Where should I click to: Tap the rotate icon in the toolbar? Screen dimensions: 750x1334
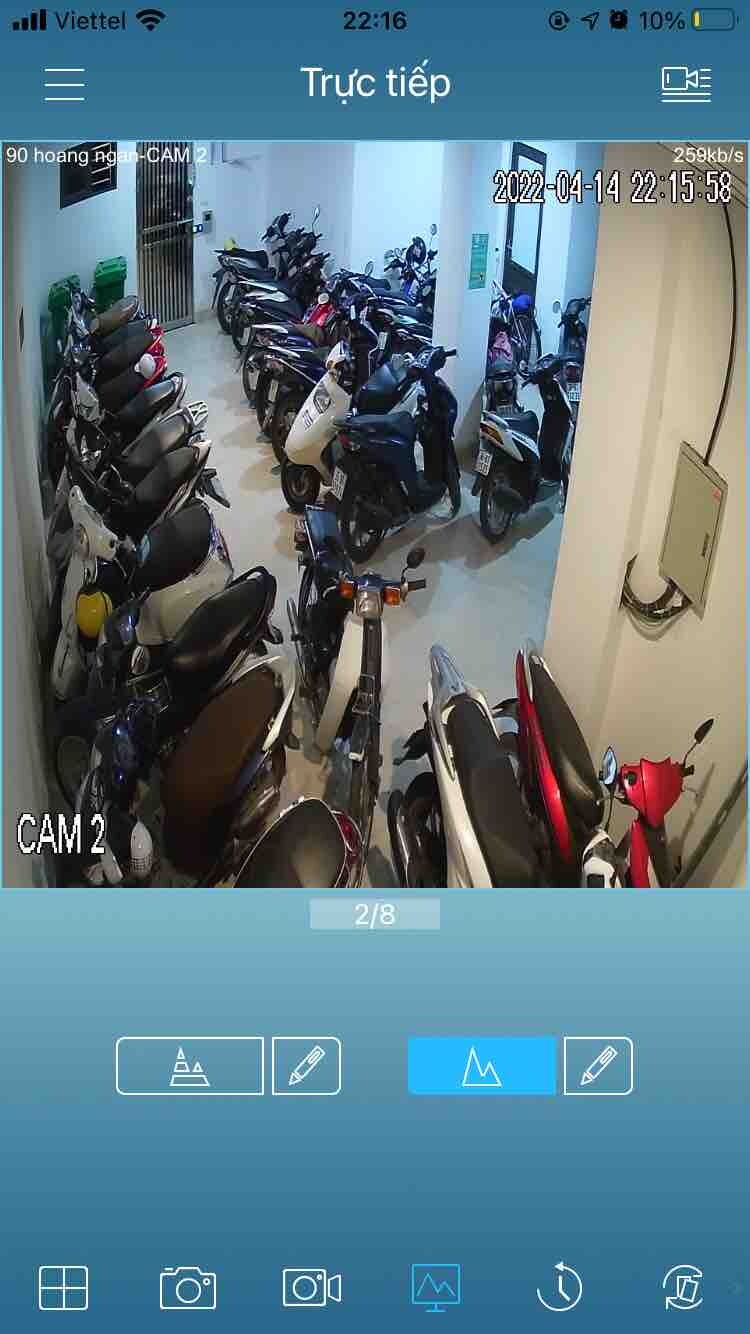pyautogui.click(x=684, y=1287)
